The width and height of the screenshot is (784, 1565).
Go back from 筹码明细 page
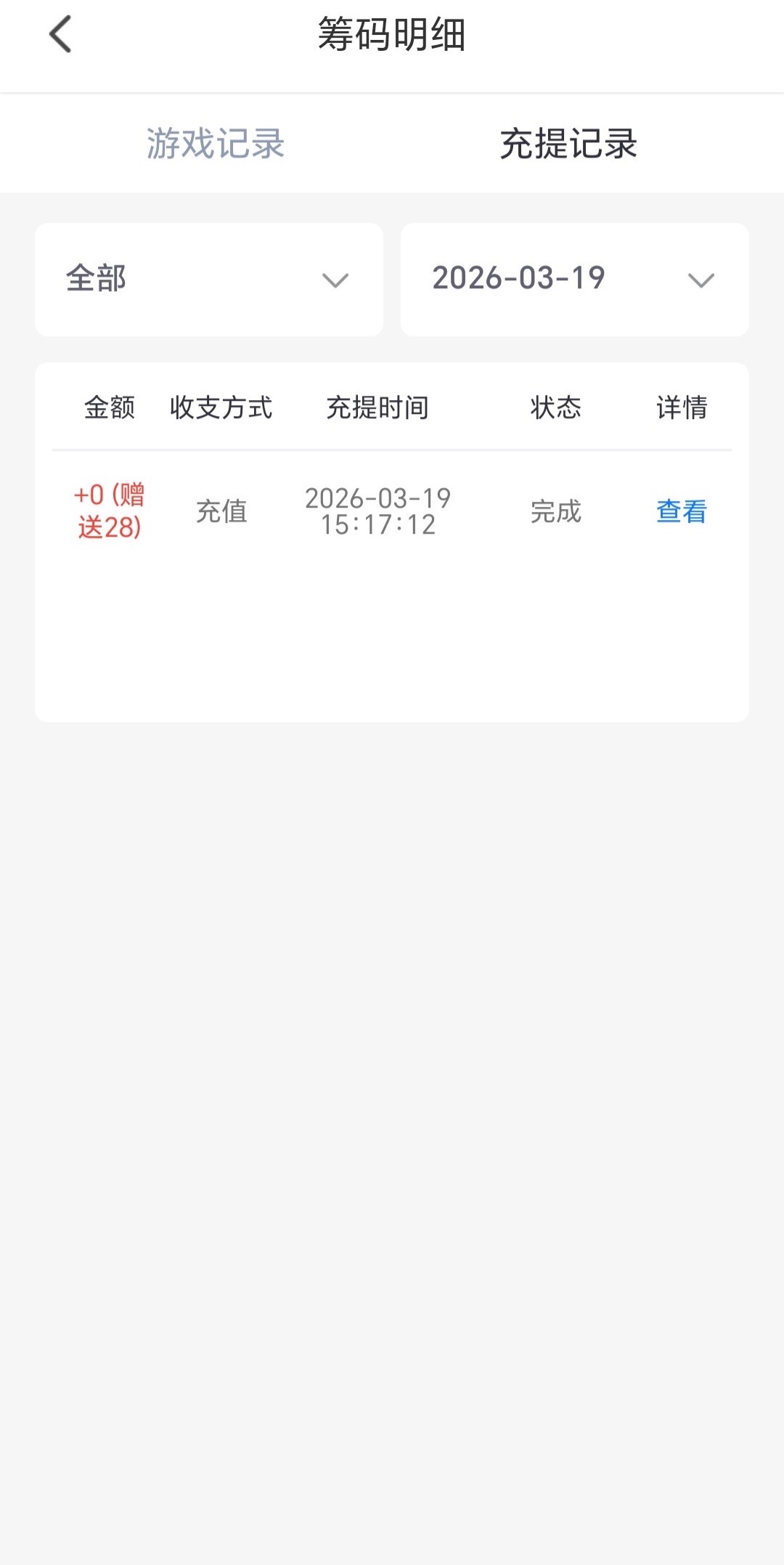(61, 35)
